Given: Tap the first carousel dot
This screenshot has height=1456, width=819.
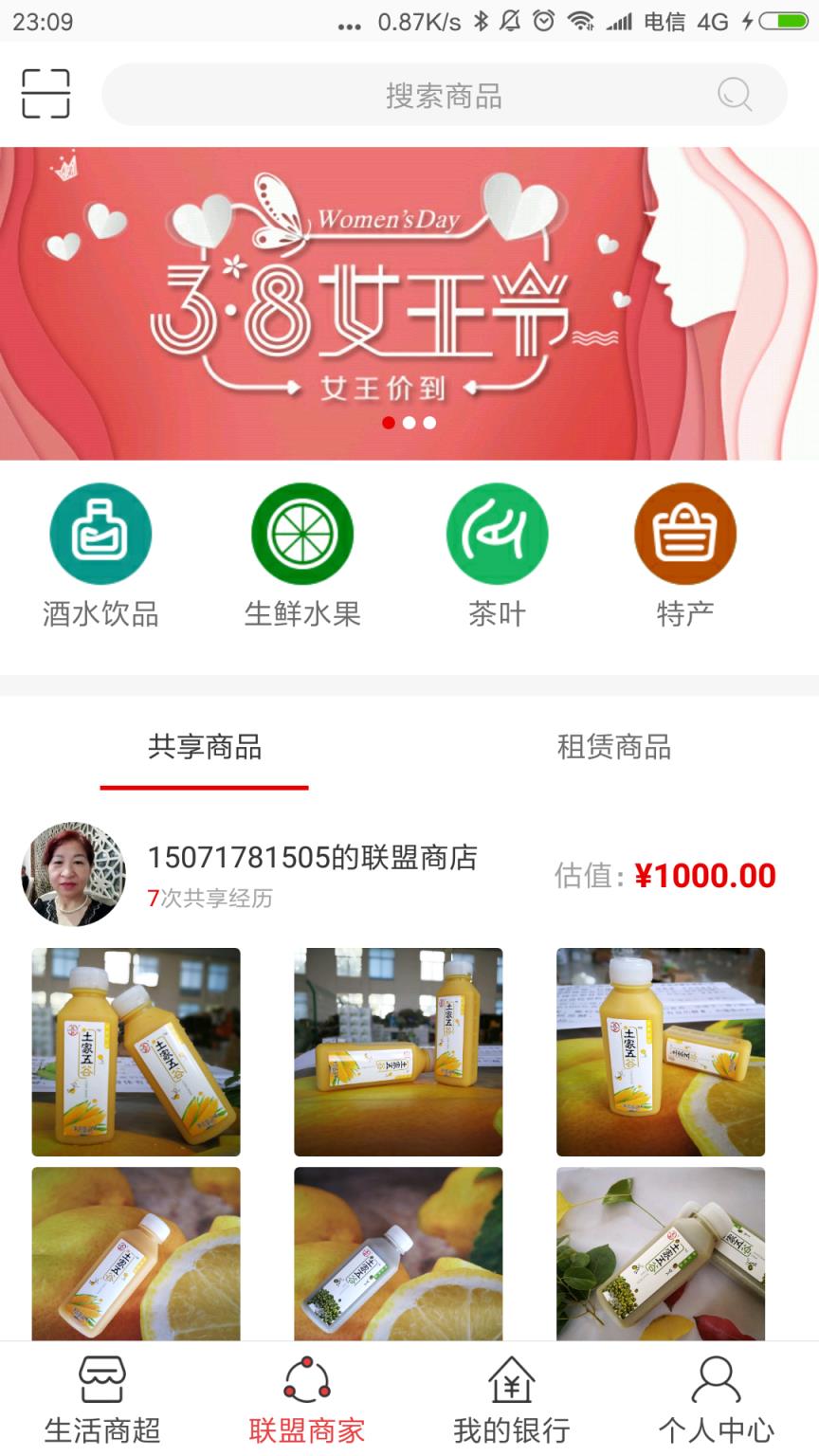Looking at the screenshot, I should (388, 424).
